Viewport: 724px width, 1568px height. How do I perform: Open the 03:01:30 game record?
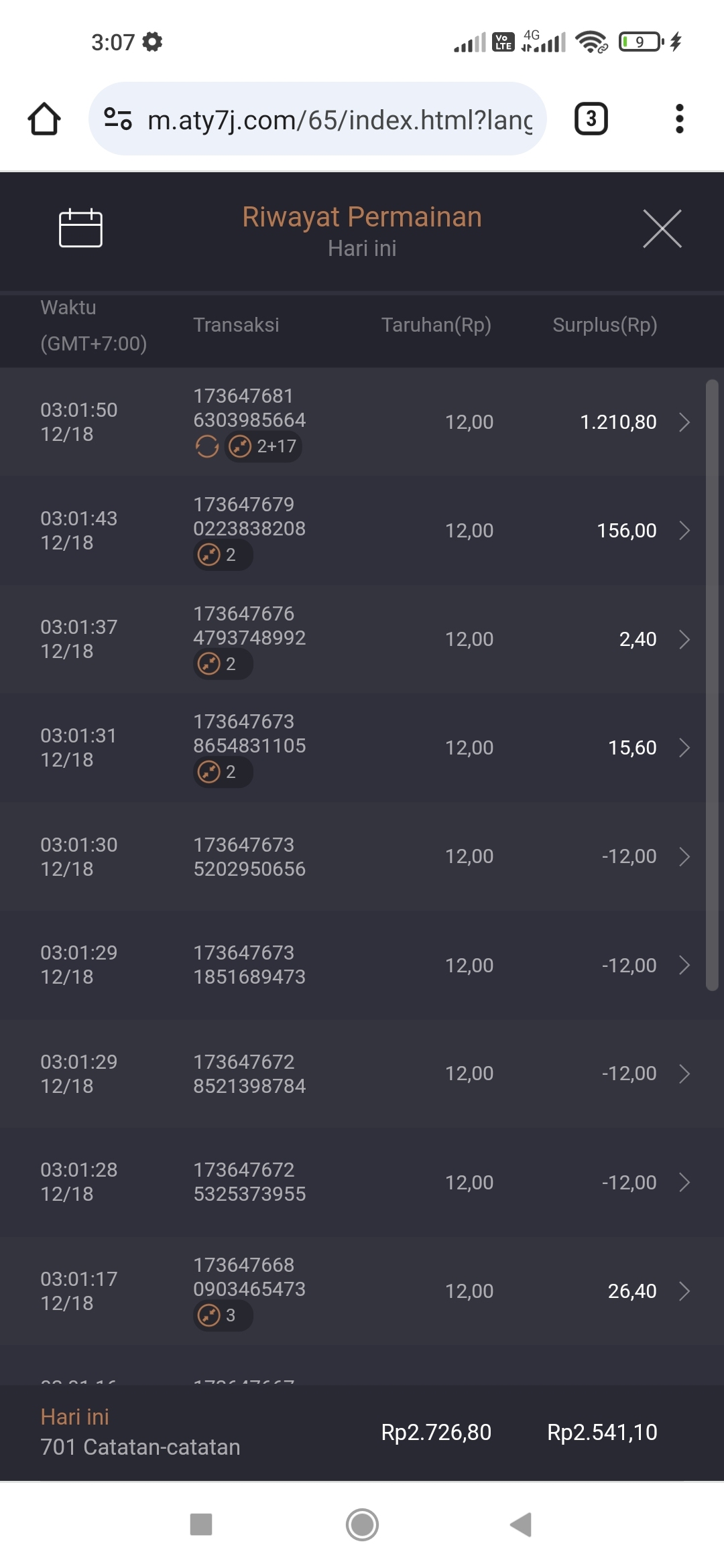pos(362,856)
